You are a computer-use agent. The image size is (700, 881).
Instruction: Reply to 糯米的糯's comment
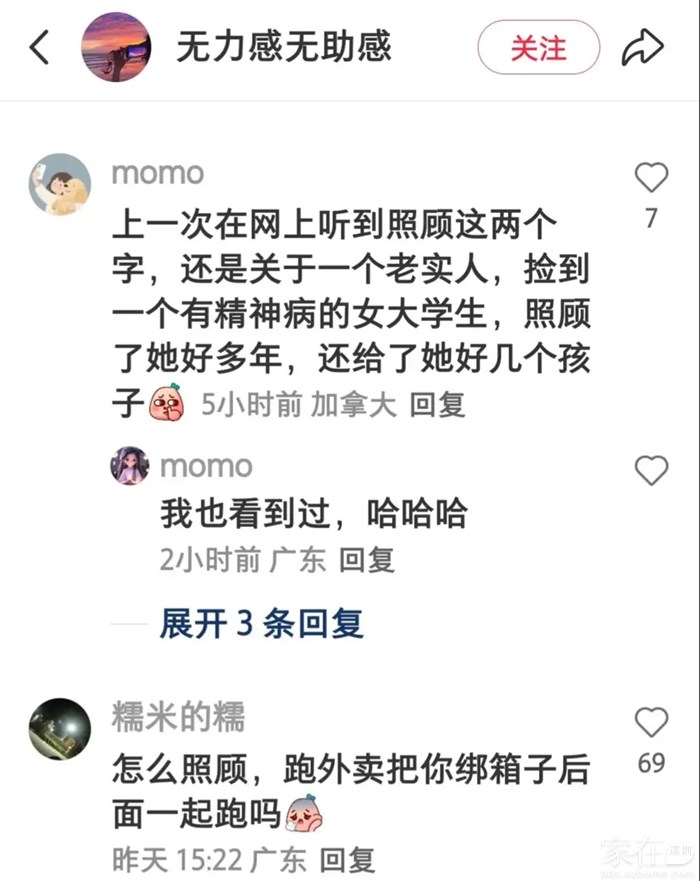347,858
